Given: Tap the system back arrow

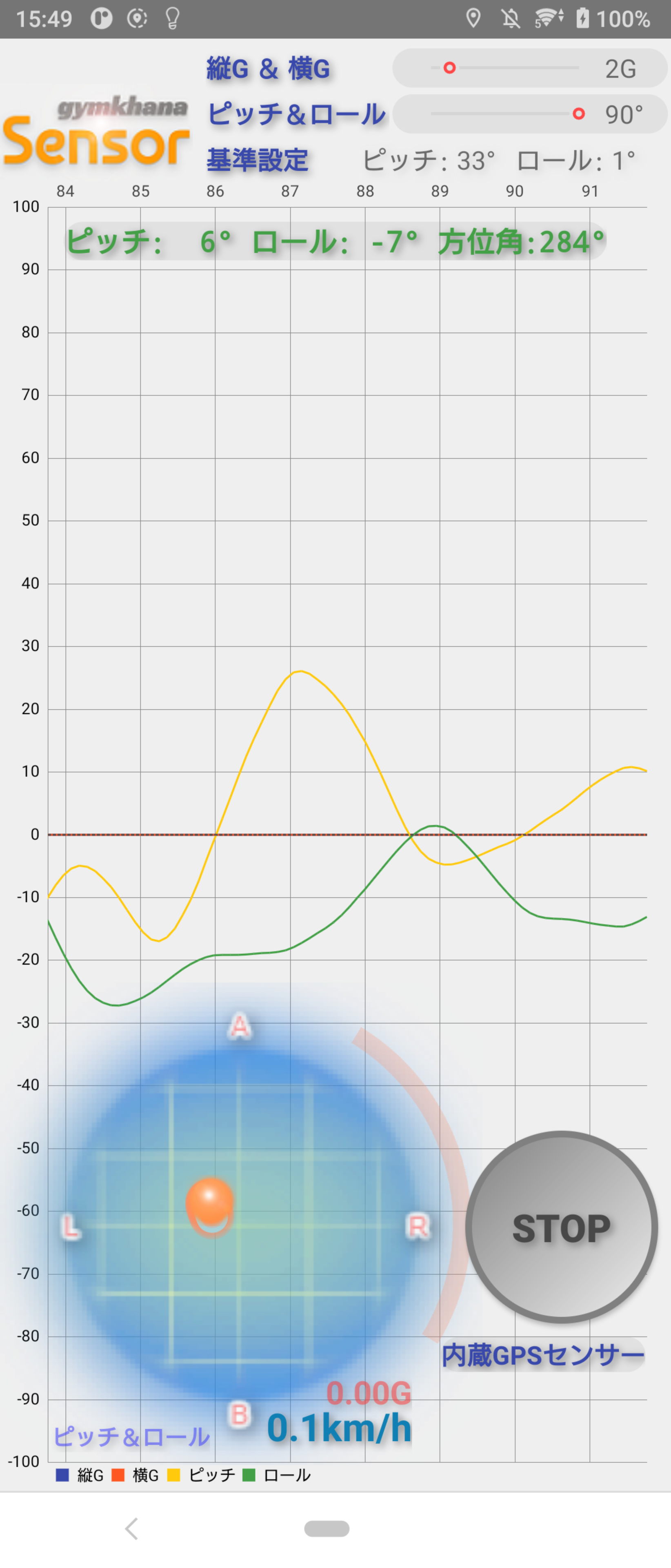Looking at the screenshot, I should [131, 1528].
